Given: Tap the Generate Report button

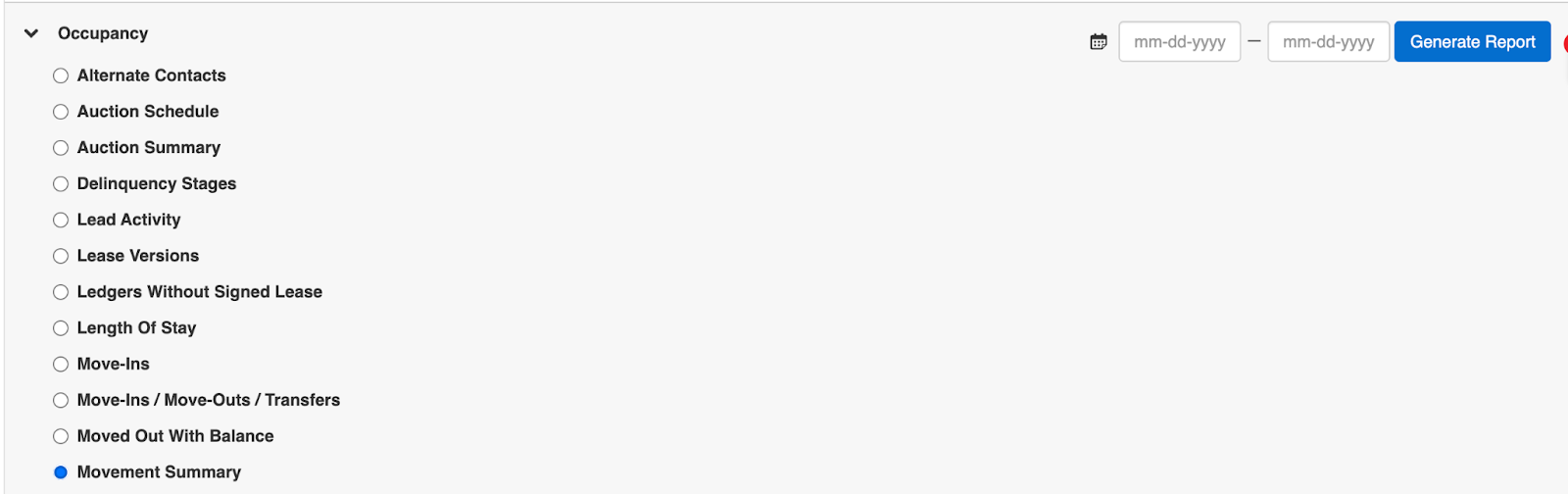Looking at the screenshot, I should tap(1472, 42).
